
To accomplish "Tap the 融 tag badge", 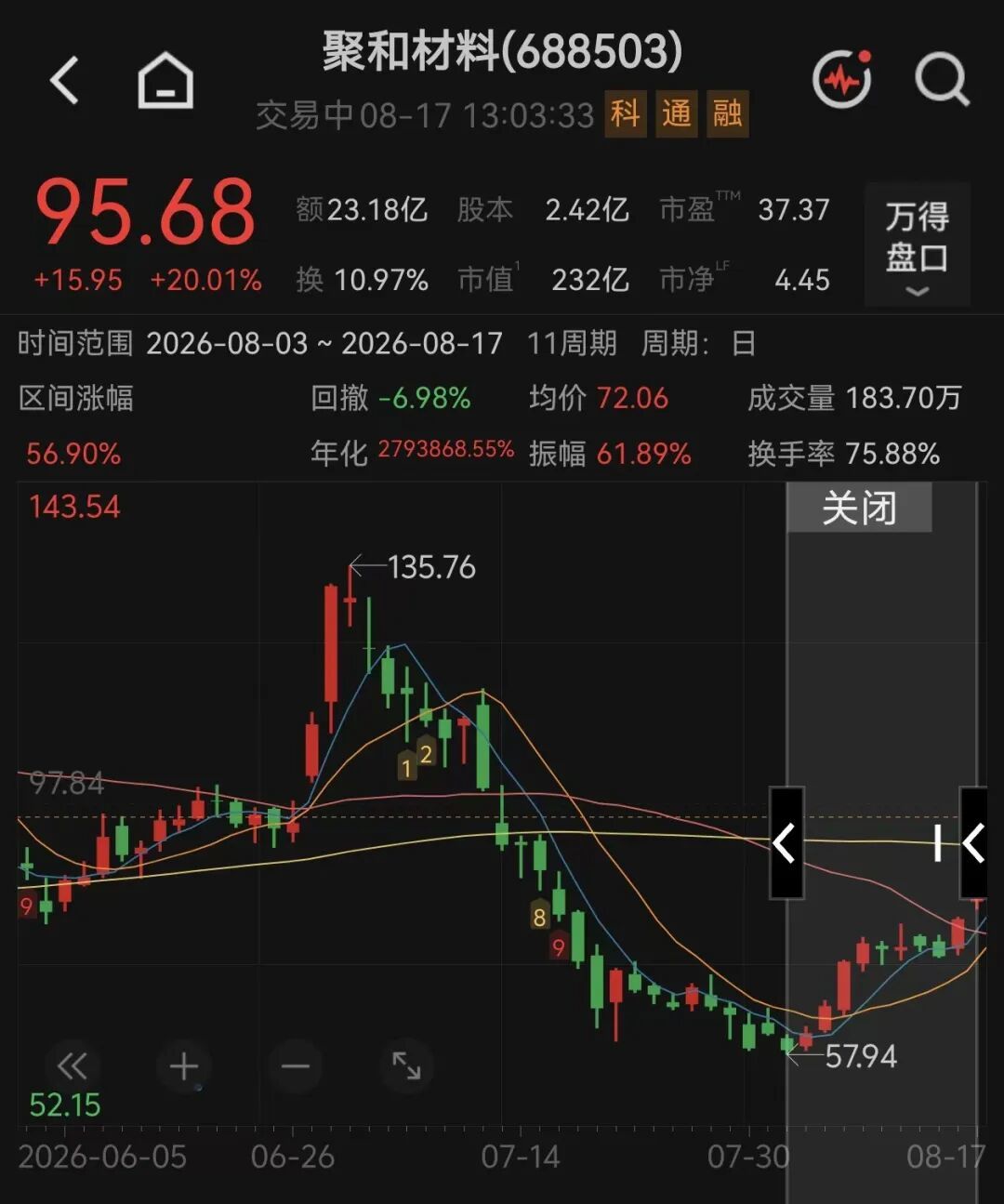I will [727, 113].
